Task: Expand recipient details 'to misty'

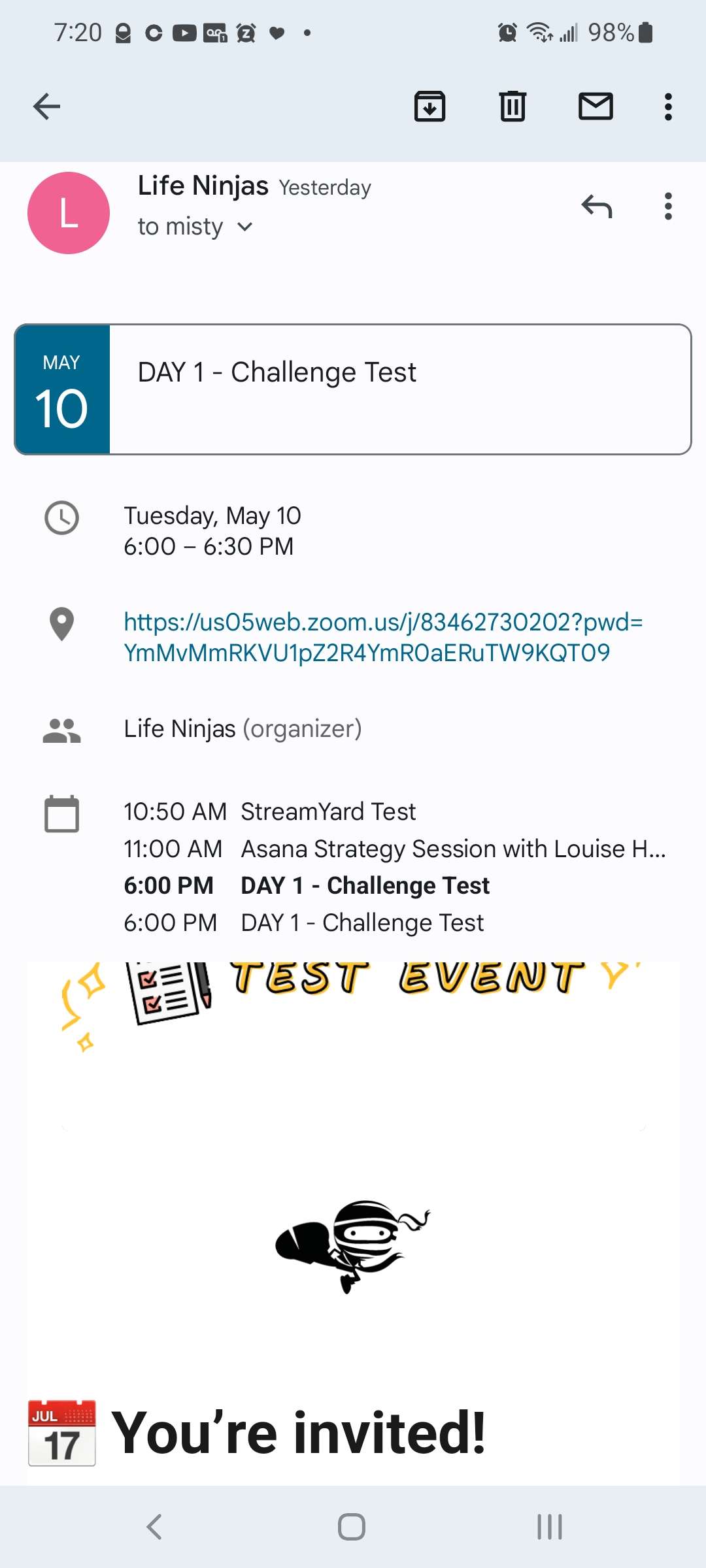Action: pos(194,227)
